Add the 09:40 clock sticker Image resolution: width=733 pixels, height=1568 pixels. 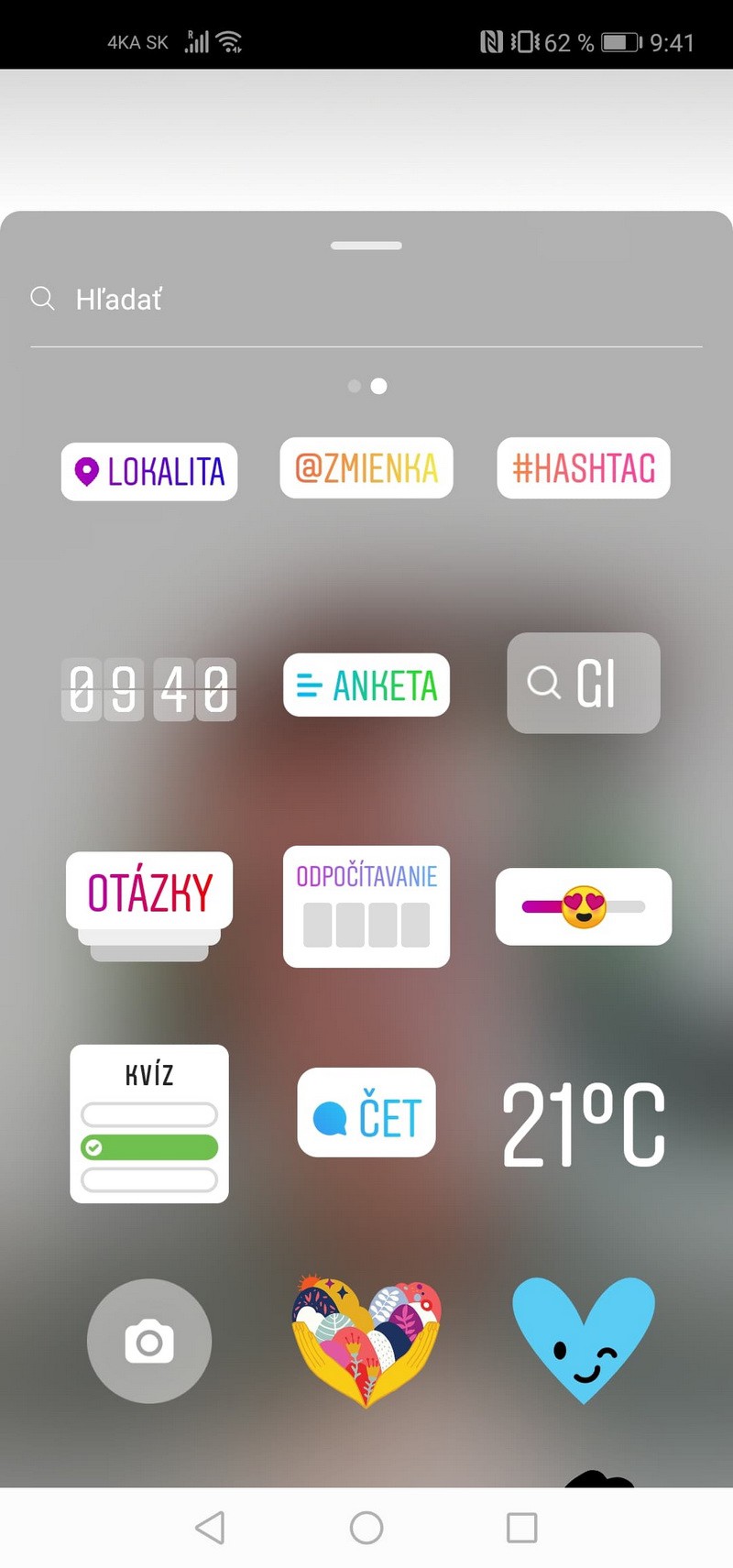(x=148, y=689)
